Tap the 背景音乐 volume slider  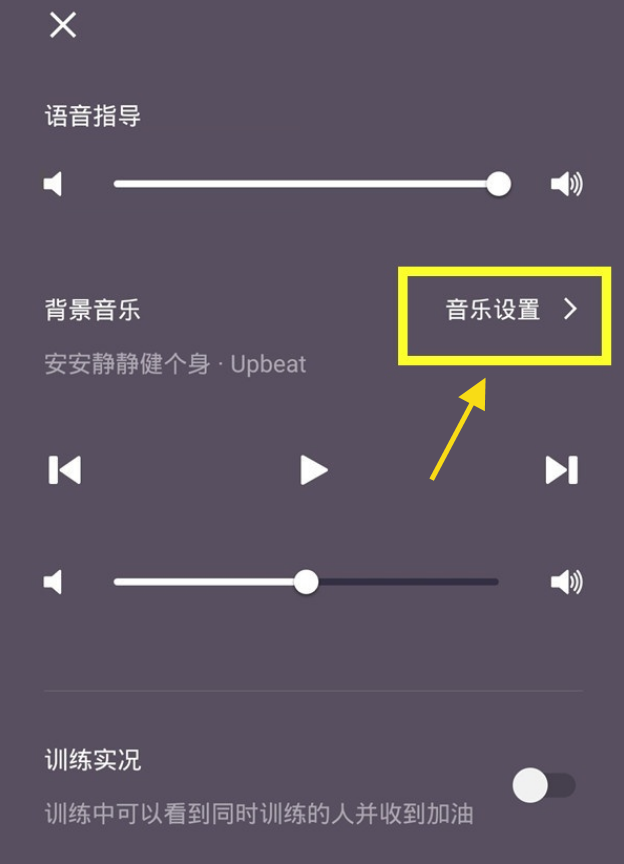point(306,582)
